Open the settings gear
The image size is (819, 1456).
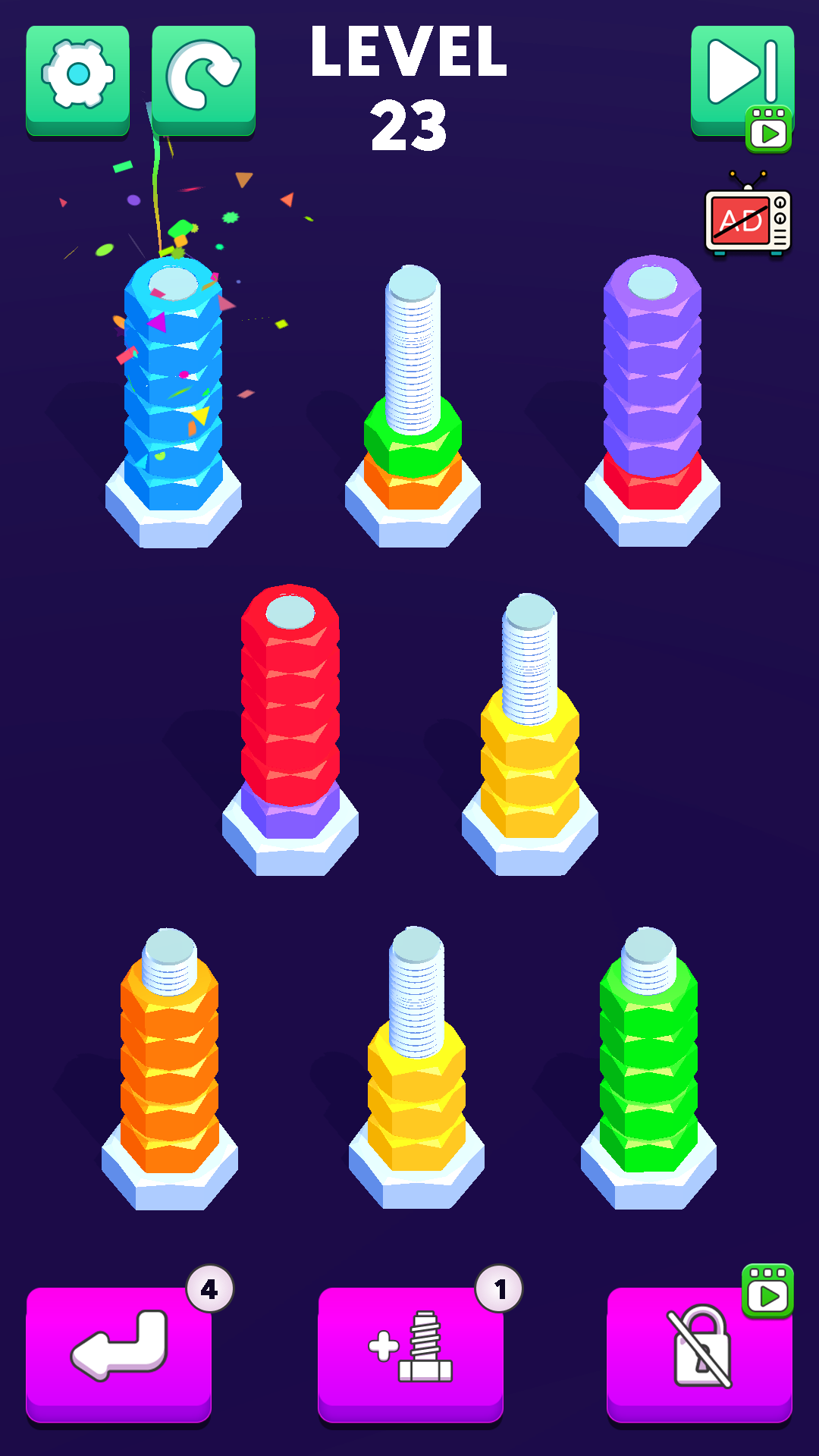coord(77,79)
